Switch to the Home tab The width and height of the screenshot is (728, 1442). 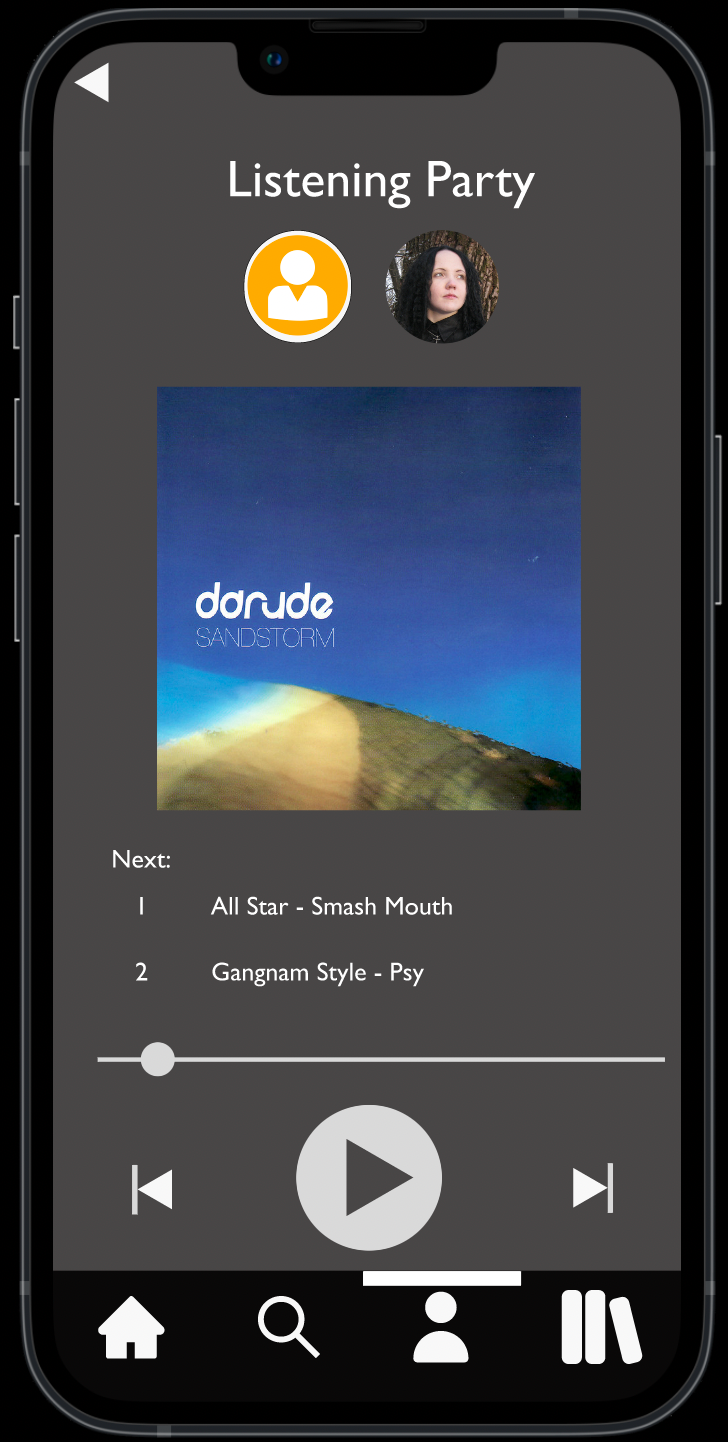click(131, 1328)
